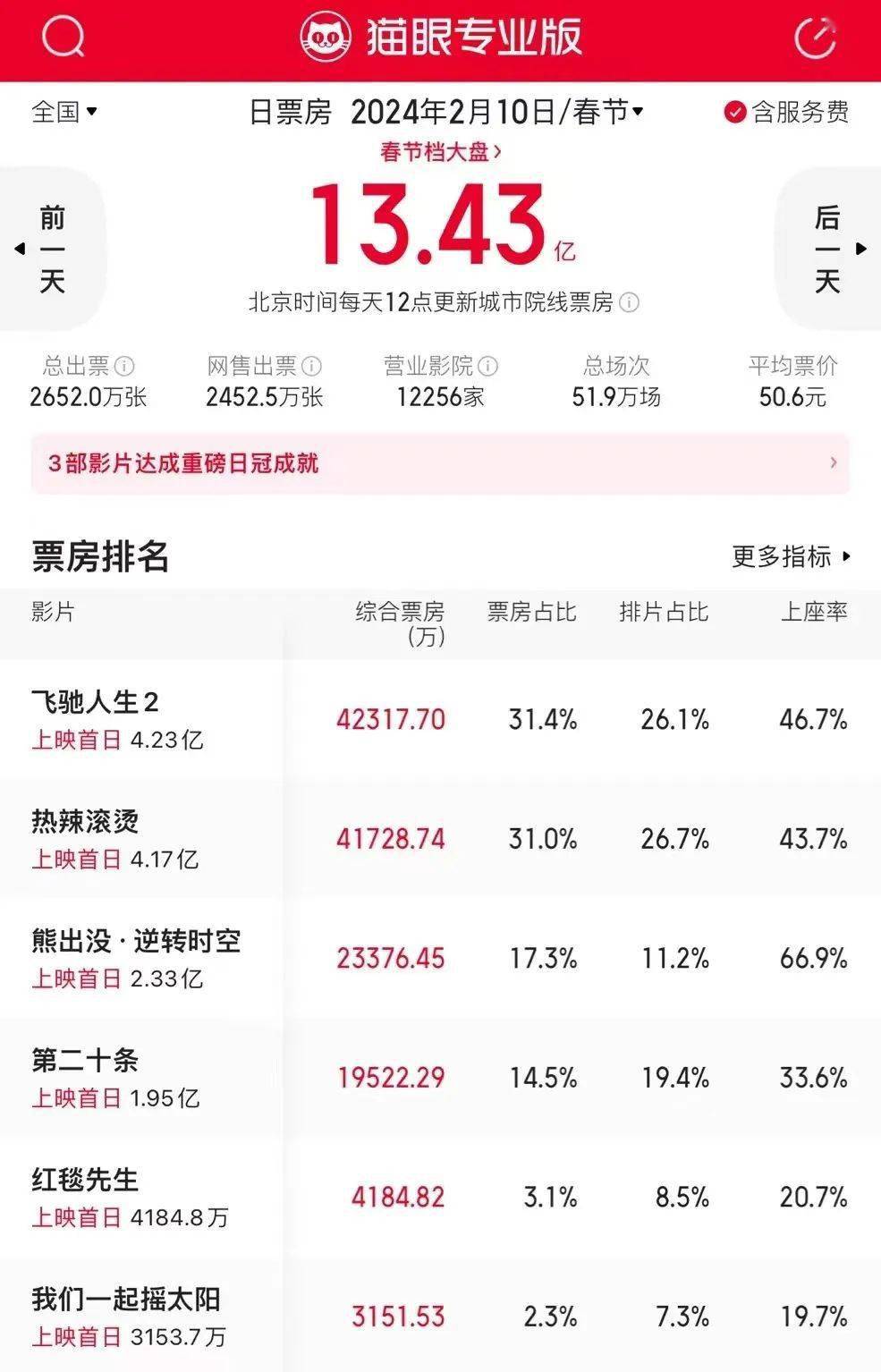Expand 更多指标 options

[x=791, y=556]
